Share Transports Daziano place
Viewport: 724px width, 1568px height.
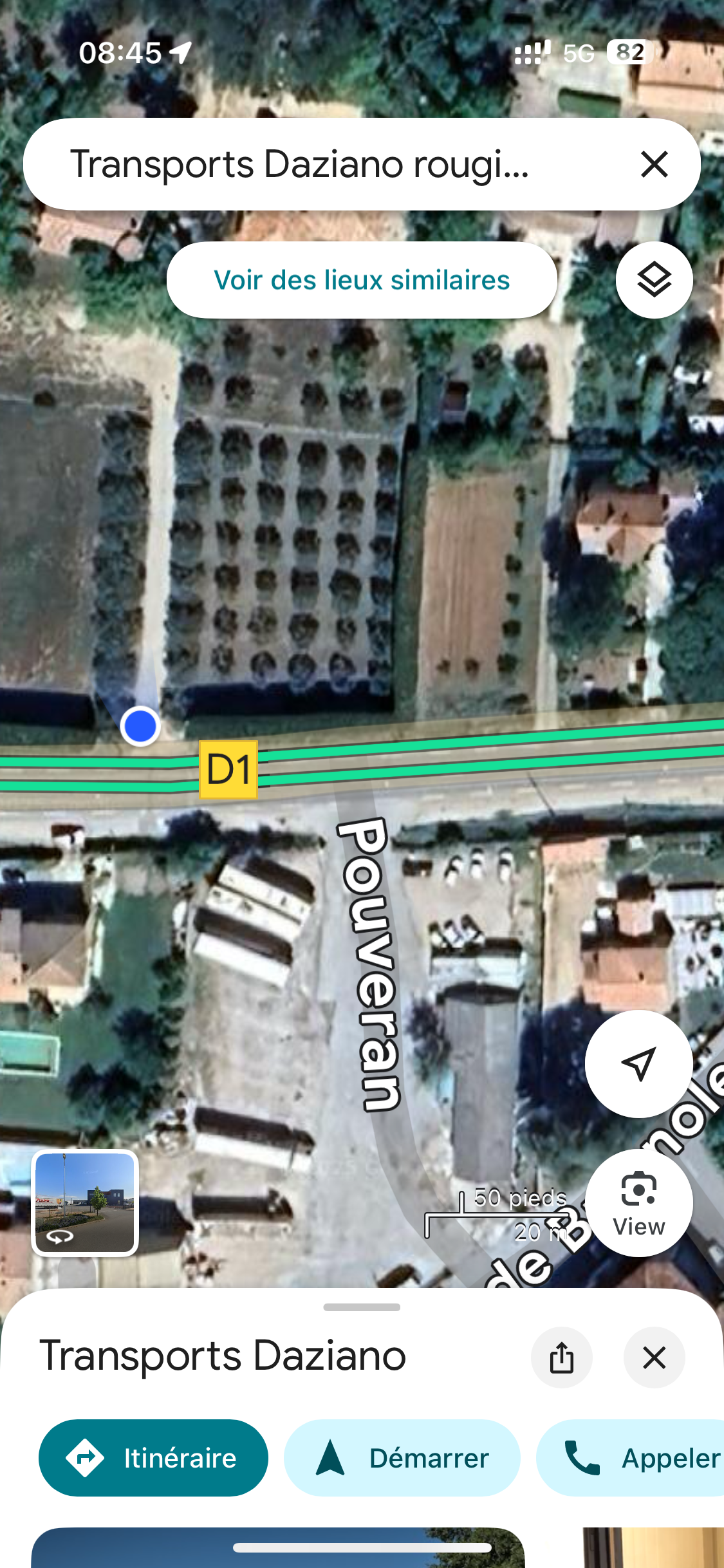point(561,1357)
